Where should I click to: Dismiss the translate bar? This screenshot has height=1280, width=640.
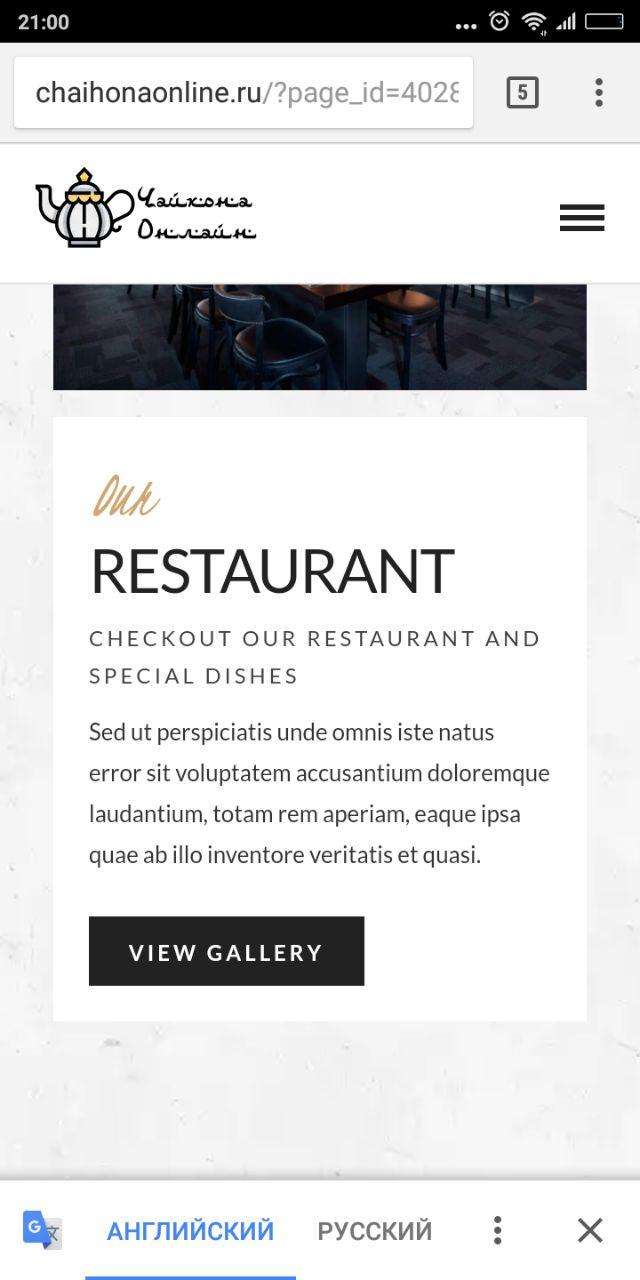590,1231
